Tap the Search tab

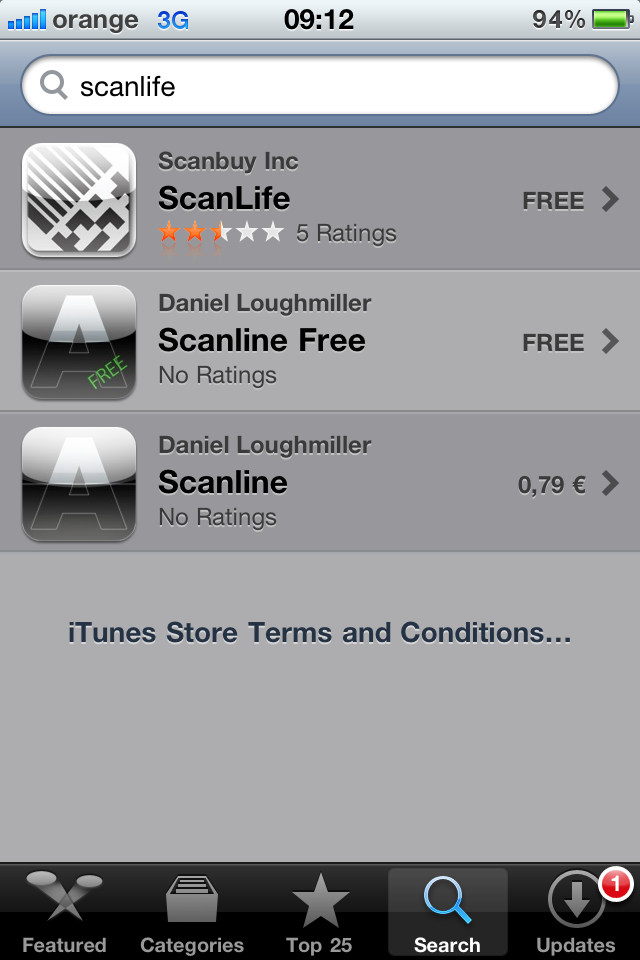coord(447,914)
